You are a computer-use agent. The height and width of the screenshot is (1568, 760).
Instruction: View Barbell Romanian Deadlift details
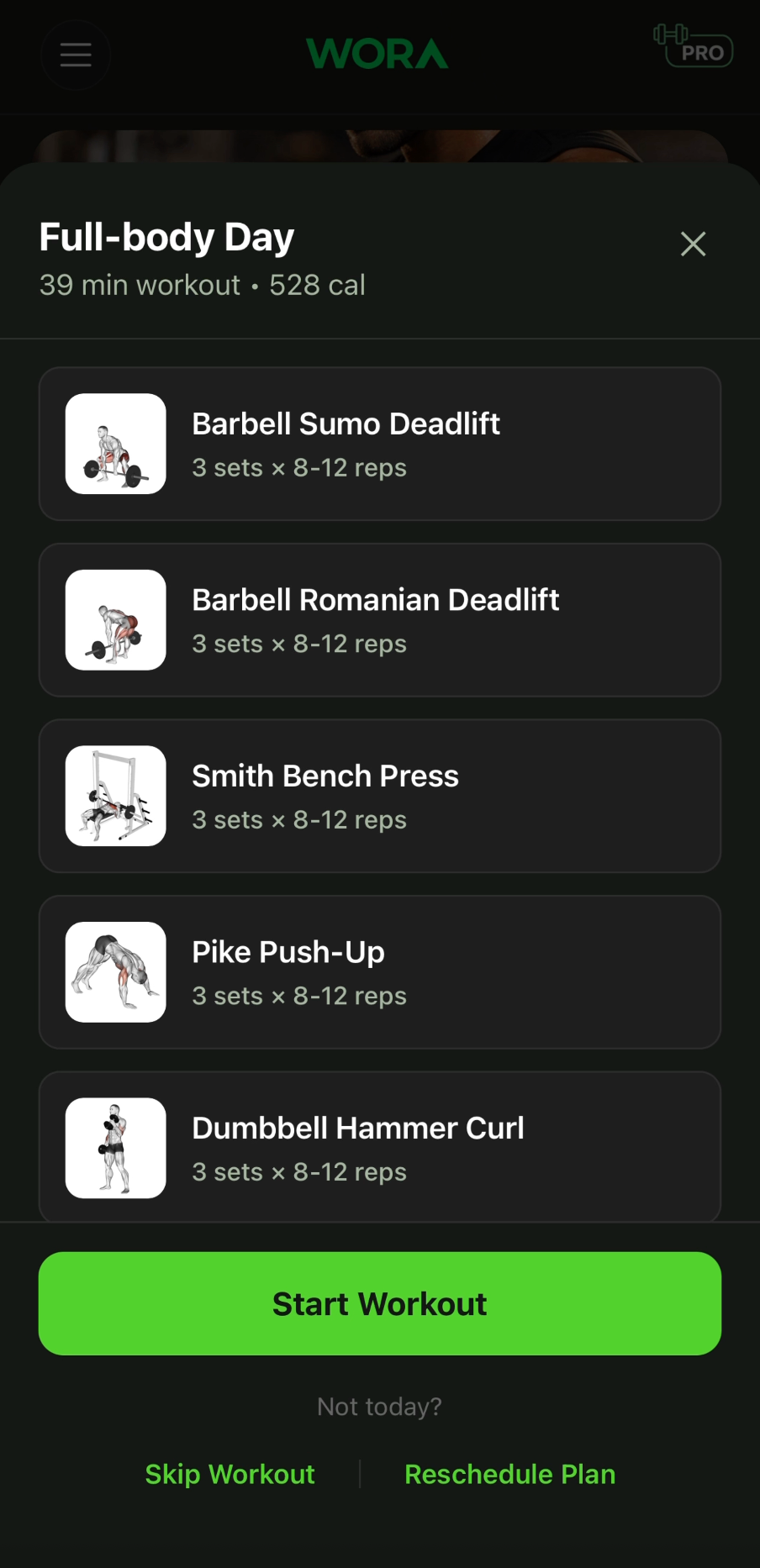pyautogui.click(x=380, y=620)
